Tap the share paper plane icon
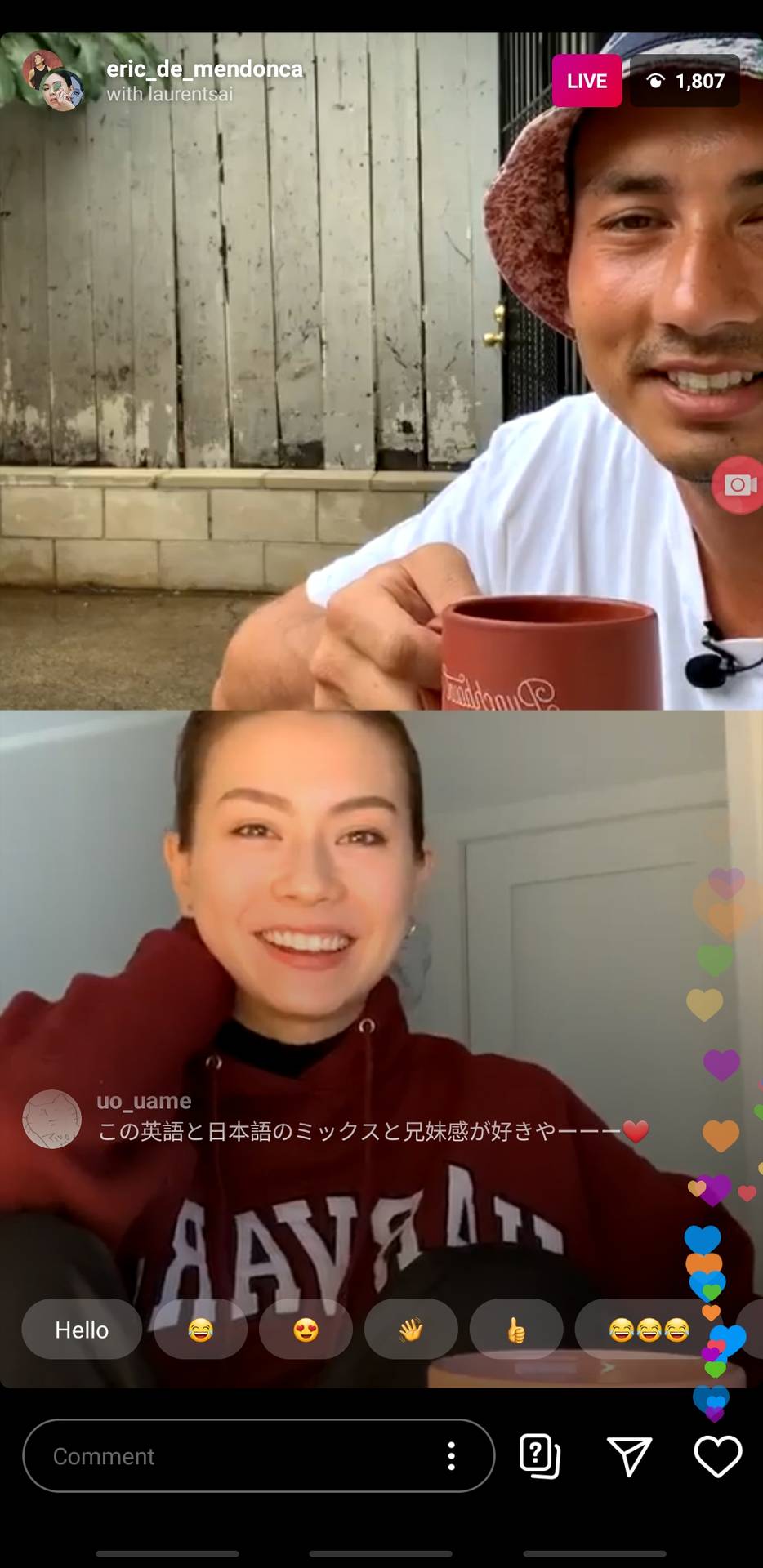763x1568 pixels. pyautogui.click(x=628, y=1456)
